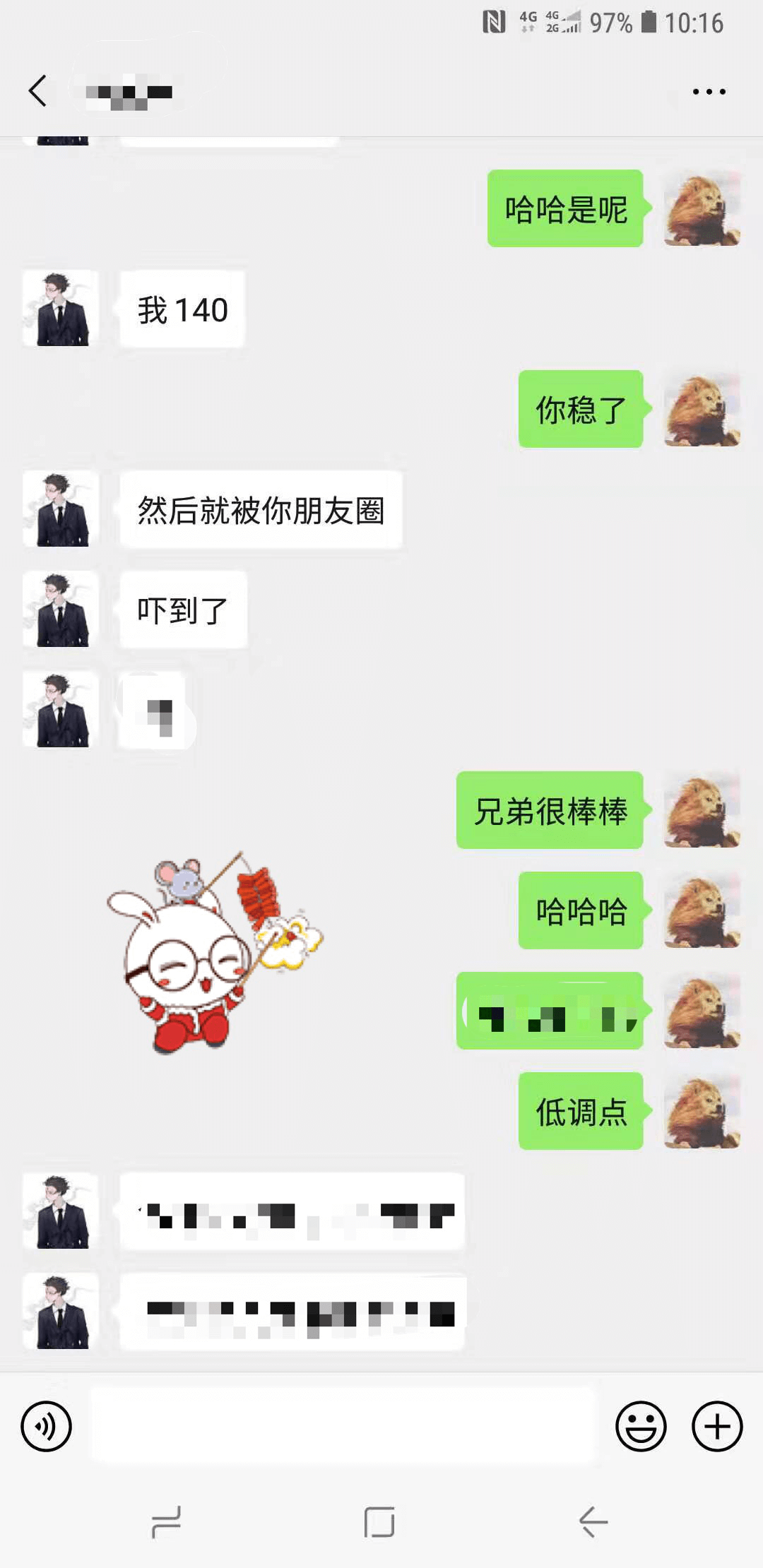The width and height of the screenshot is (763, 1568).
Task: Tap the avatar beside "我 140" message
Action: 61,309
